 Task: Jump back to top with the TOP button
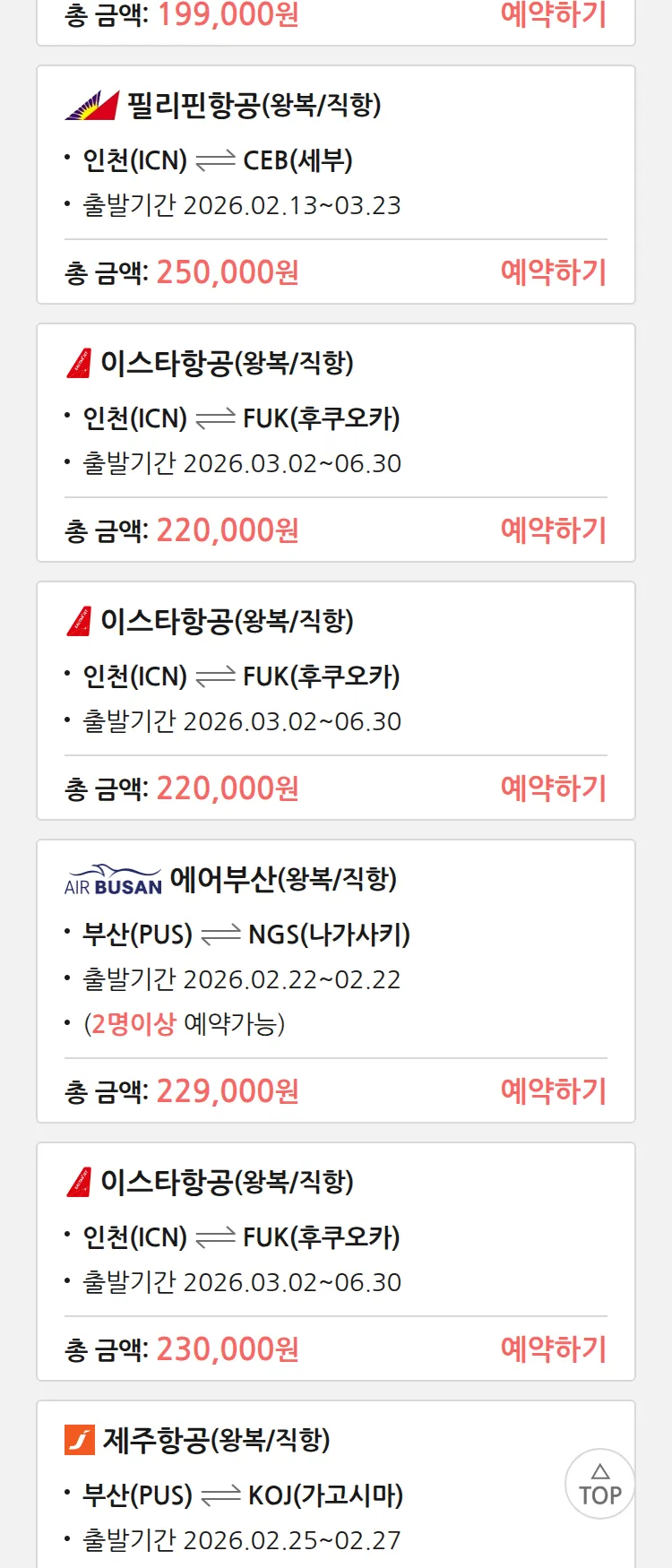(x=599, y=1484)
